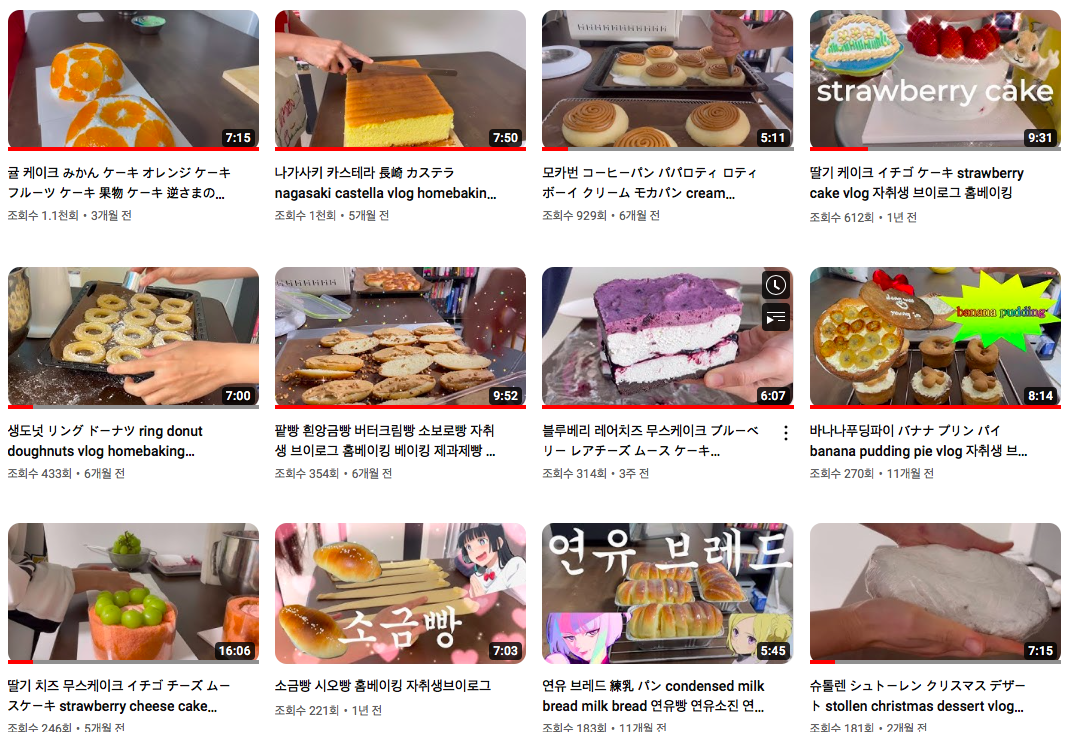Play the 팥빵 흰앙금빵 baking video
This screenshot has width=1074, height=732.
pyautogui.click(x=400, y=337)
